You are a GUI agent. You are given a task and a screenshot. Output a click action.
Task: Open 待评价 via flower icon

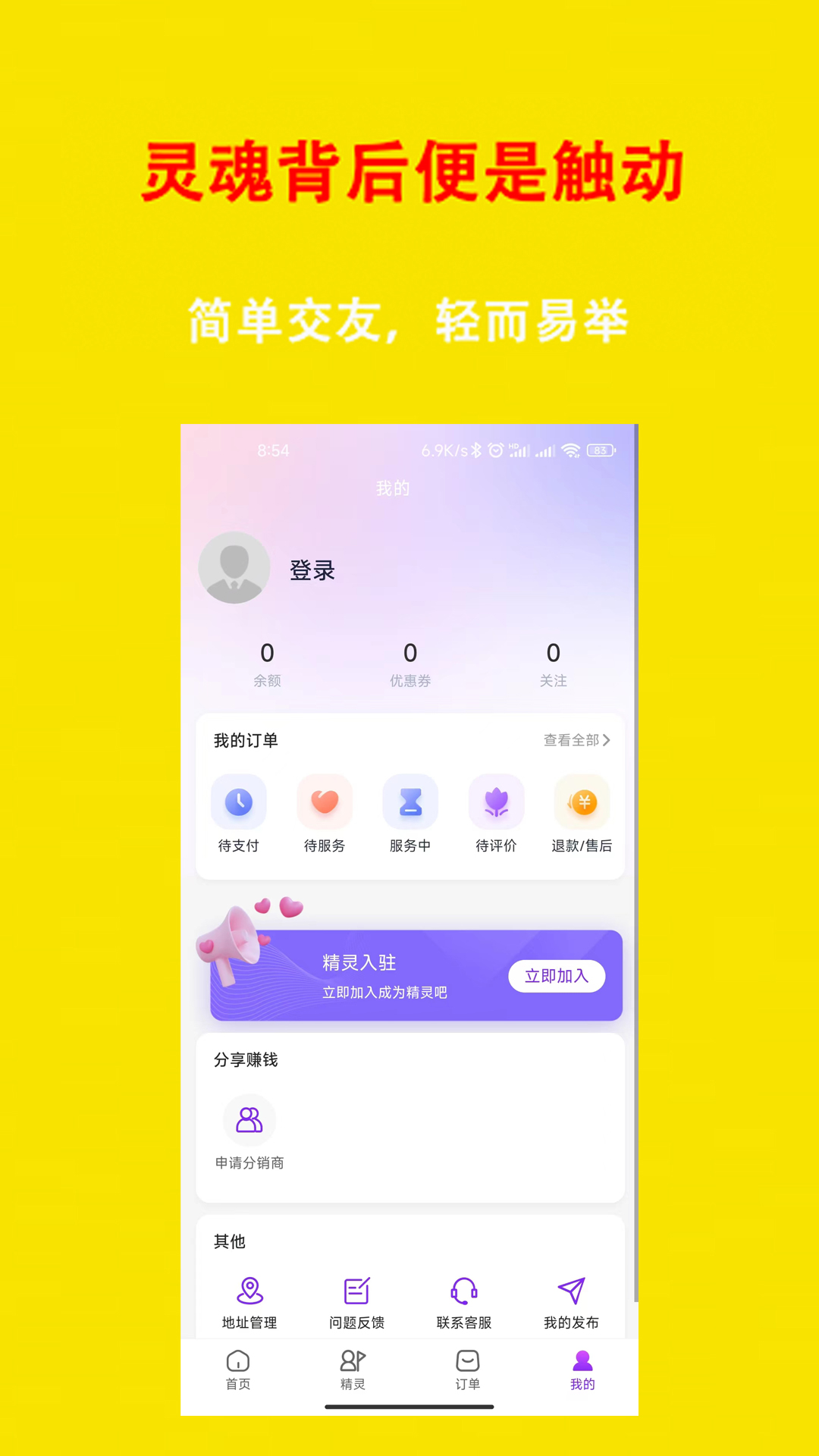[x=496, y=802]
